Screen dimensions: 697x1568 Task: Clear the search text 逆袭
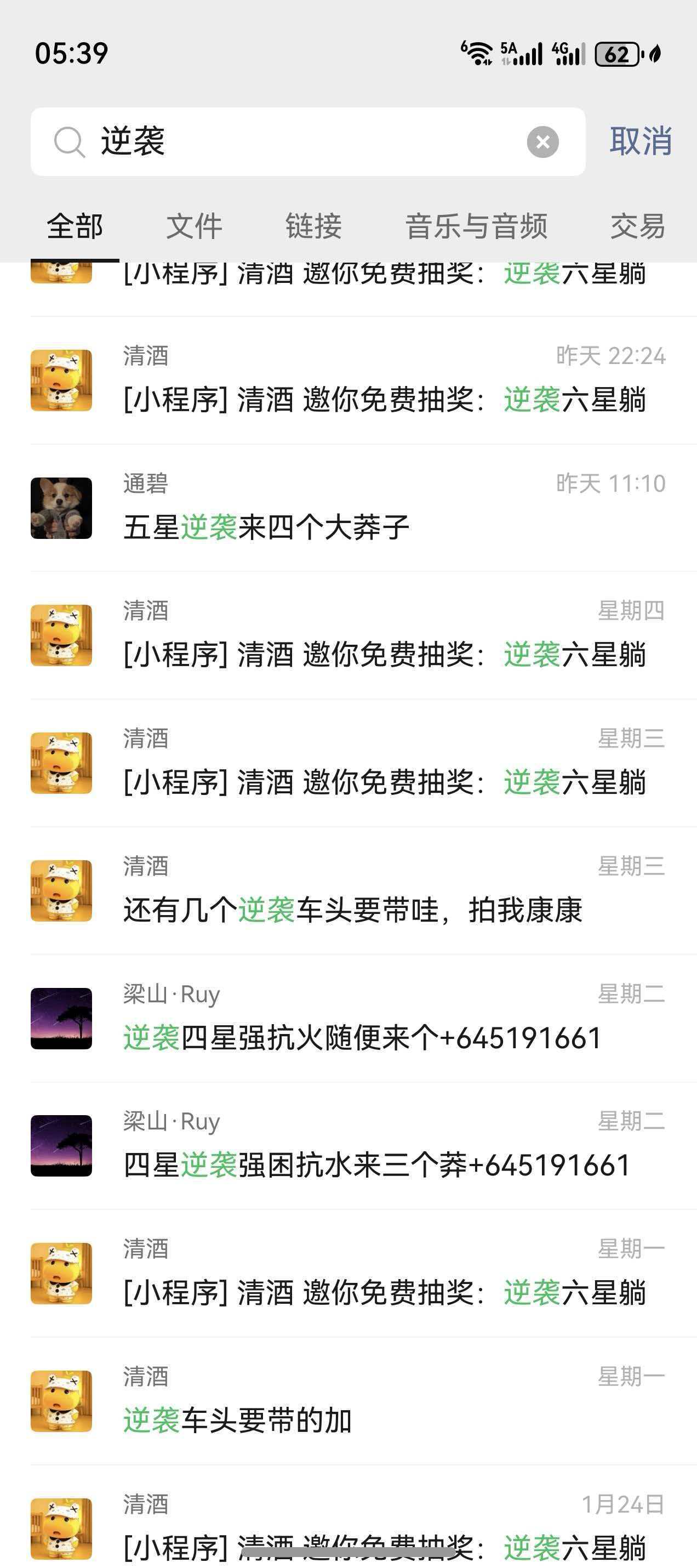coord(542,142)
